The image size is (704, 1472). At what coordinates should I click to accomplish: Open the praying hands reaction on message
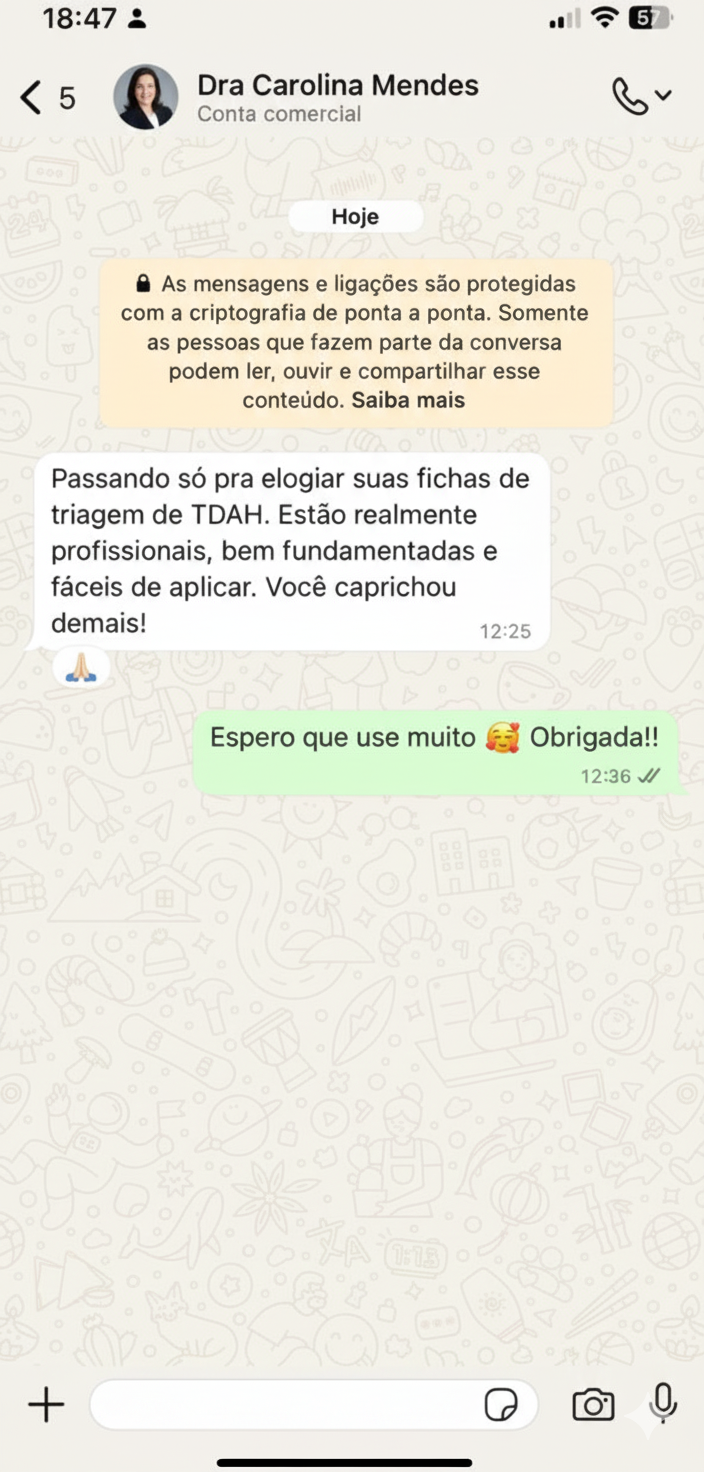pyautogui.click(x=81, y=669)
